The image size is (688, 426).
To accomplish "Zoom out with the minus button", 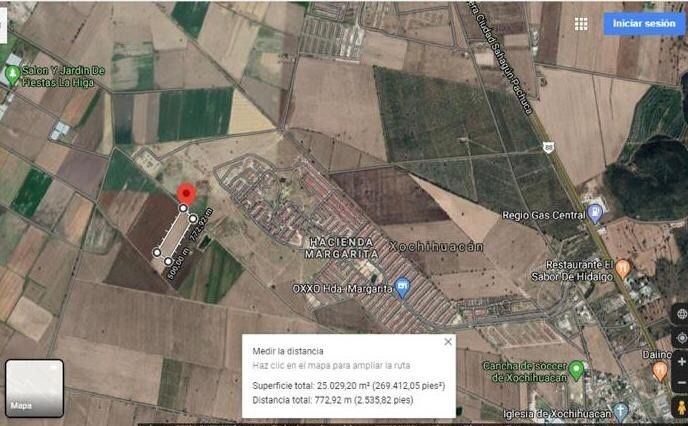I will tap(681, 384).
